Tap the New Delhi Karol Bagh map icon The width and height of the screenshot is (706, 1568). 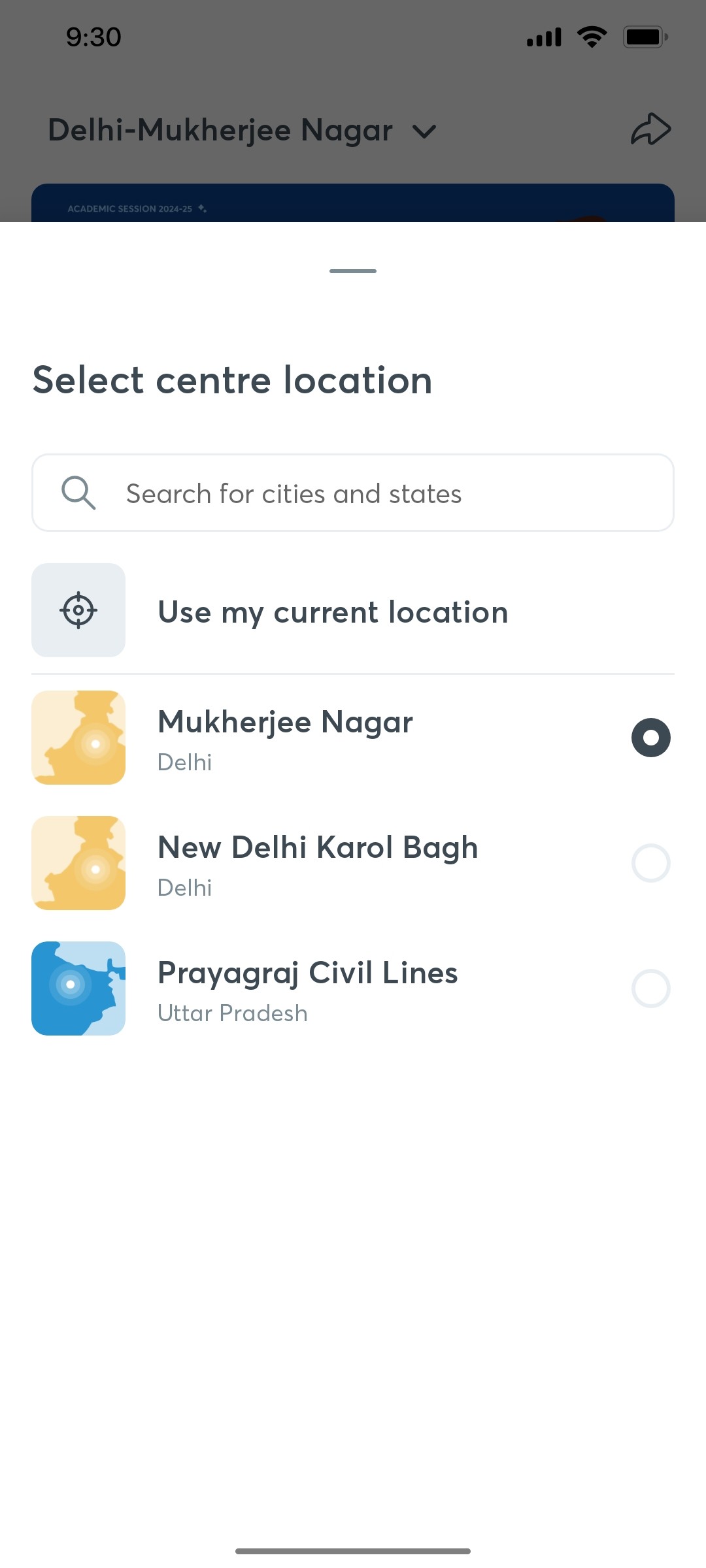tap(78, 862)
